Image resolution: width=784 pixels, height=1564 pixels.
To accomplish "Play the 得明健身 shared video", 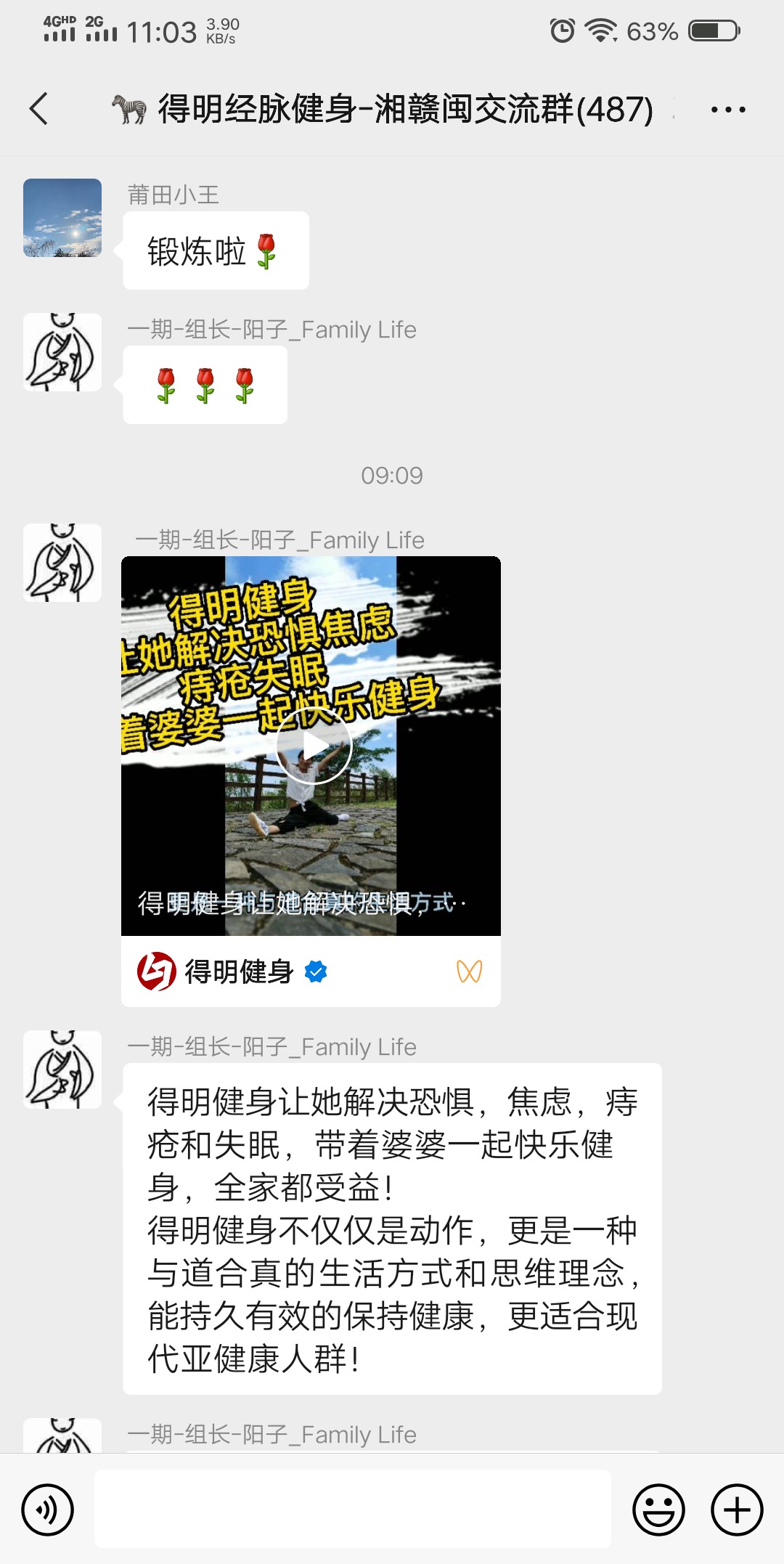I will coord(314,746).
